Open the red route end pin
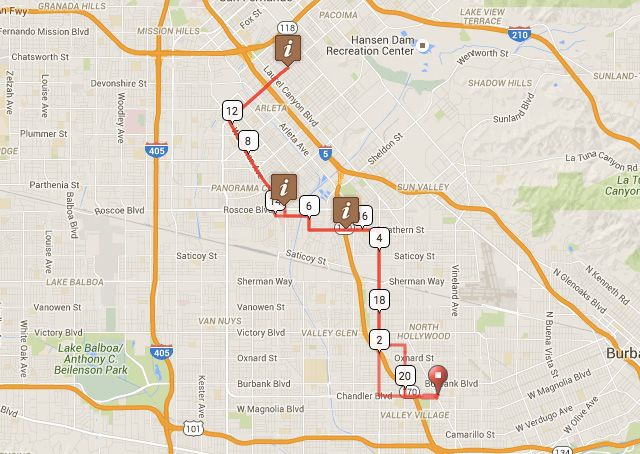Screen dimensions: 640x454 (434, 375)
